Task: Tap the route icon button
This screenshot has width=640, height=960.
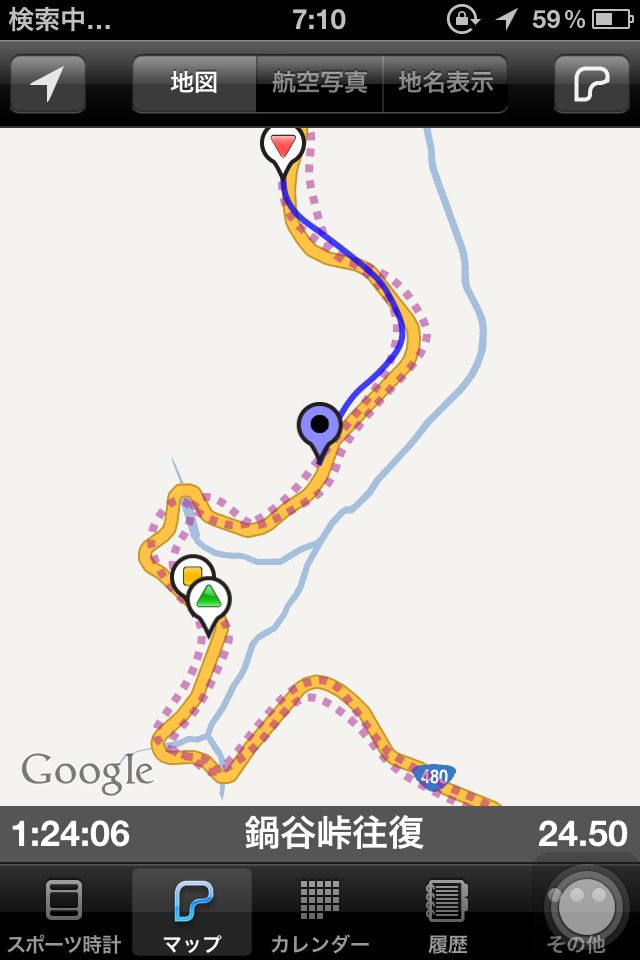Action: pos(591,84)
